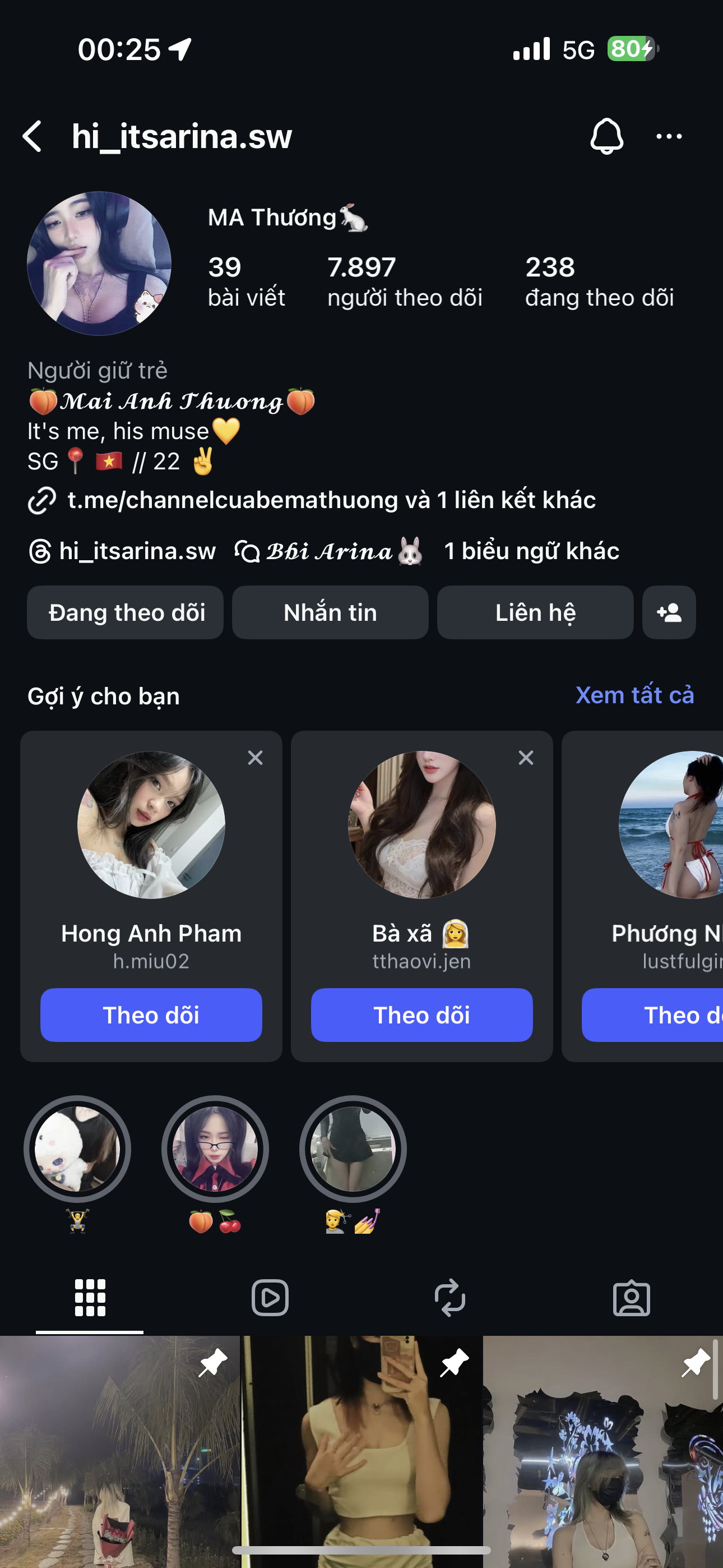The width and height of the screenshot is (723, 1568).
Task: Tap the Đang theo dõi button
Action: click(x=126, y=612)
